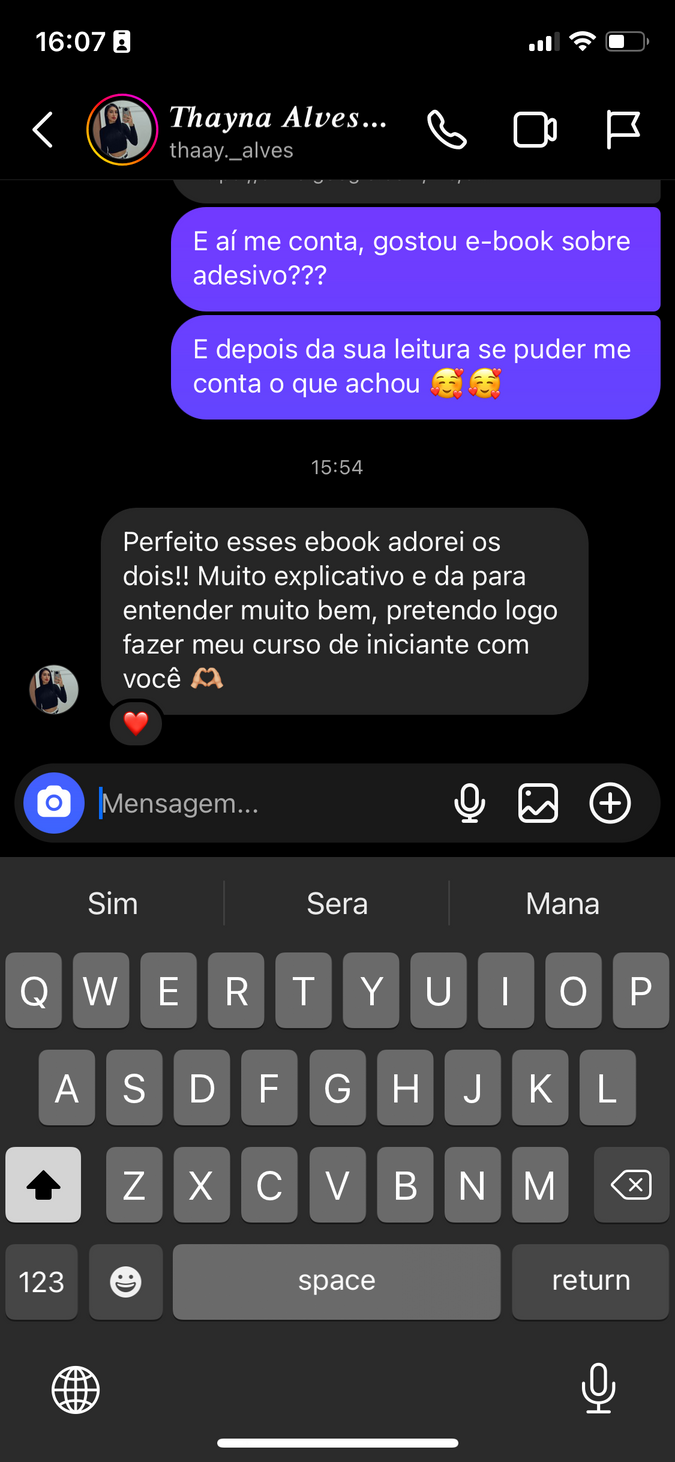This screenshot has height=1462, width=675.
Task: Insert the suggestion Sera
Action: pyautogui.click(x=337, y=903)
